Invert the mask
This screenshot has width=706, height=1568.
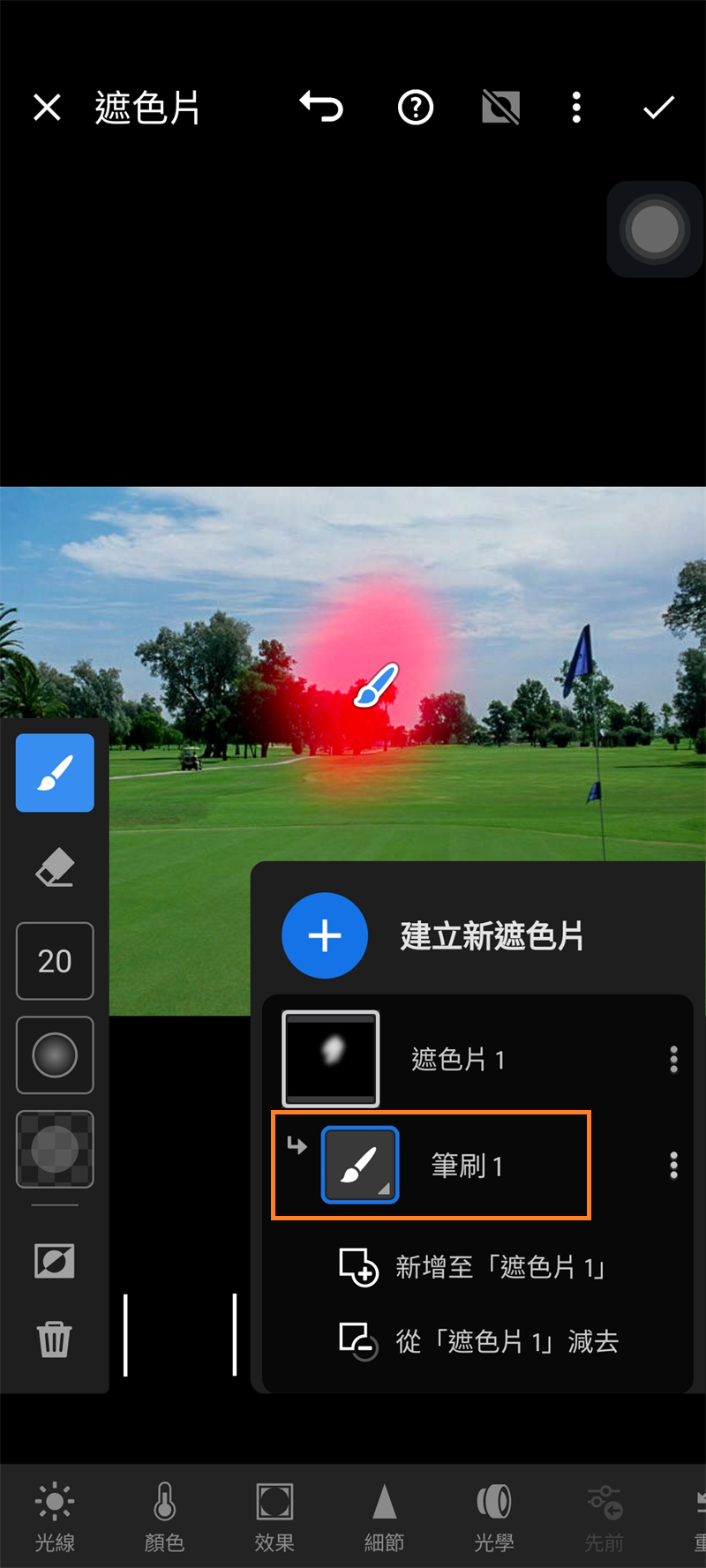point(55,1261)
